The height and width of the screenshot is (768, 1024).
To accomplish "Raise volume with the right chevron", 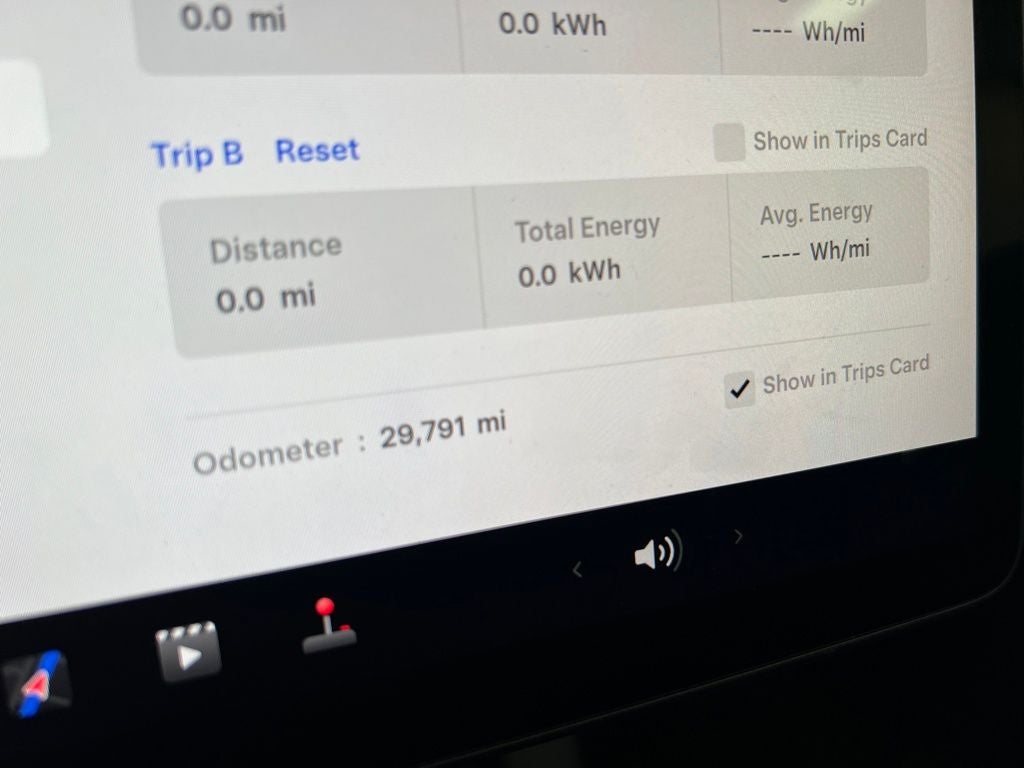I will tap(738, 537).
